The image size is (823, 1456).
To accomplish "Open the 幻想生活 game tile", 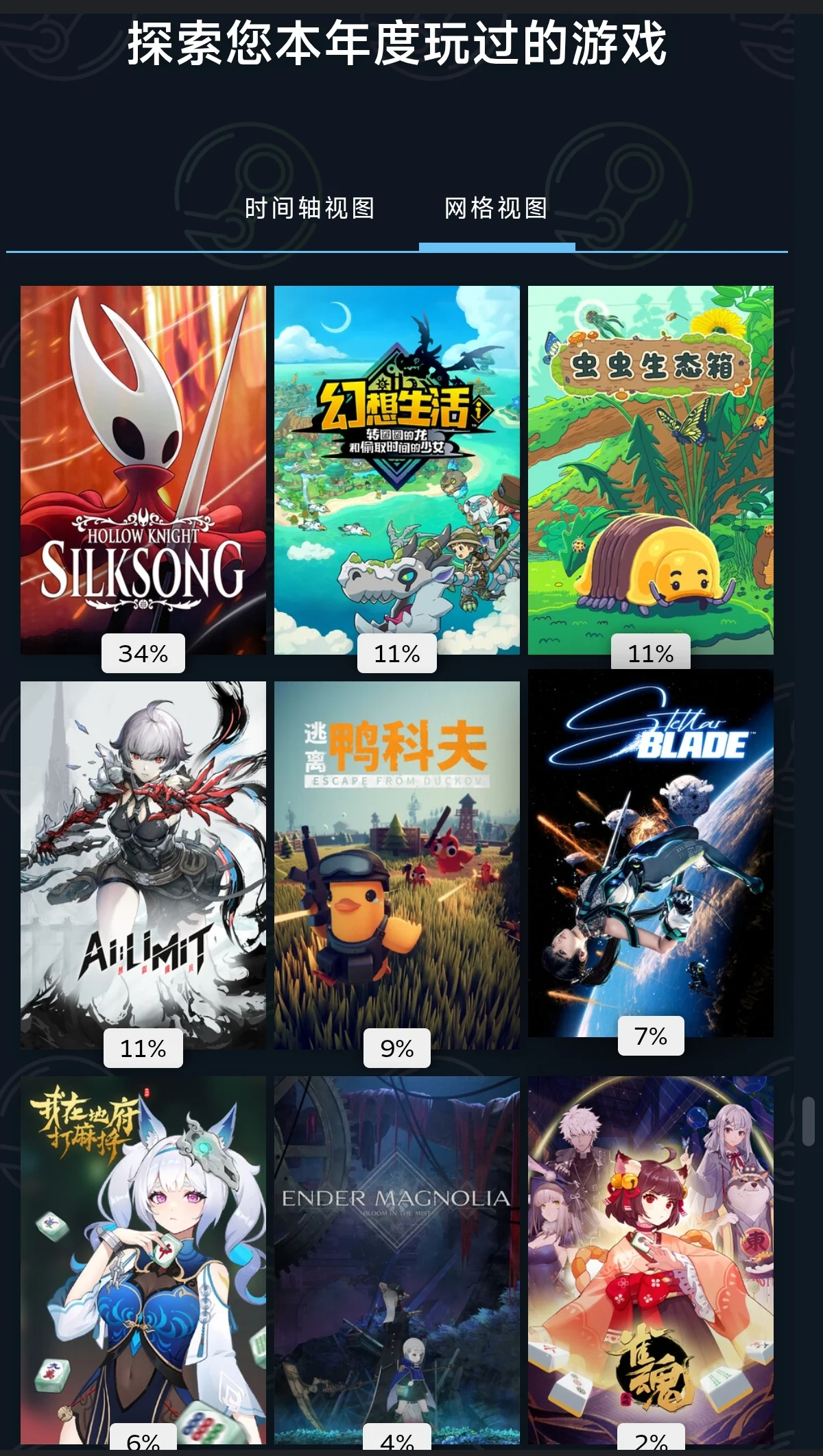I will point(396,470).
